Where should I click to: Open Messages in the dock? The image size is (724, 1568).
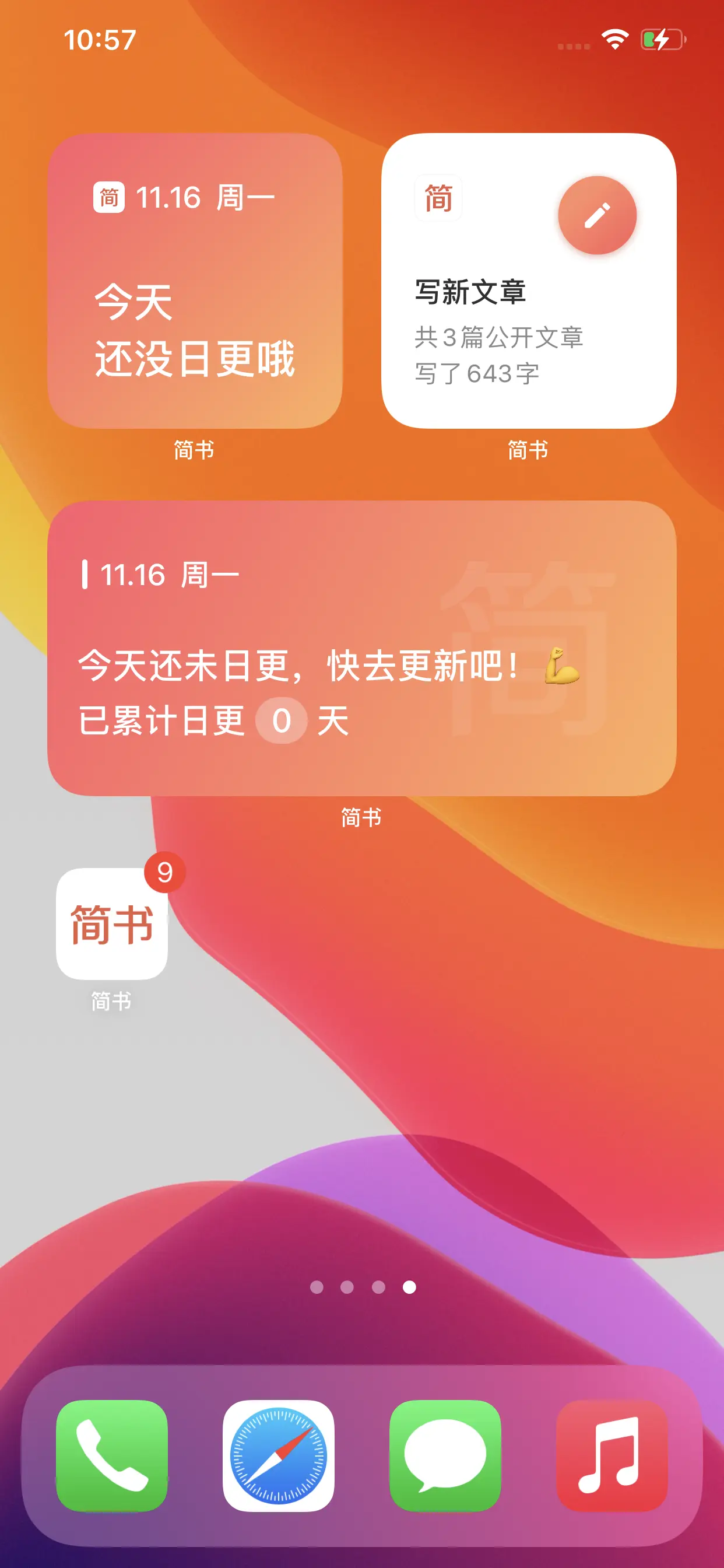445,1455
